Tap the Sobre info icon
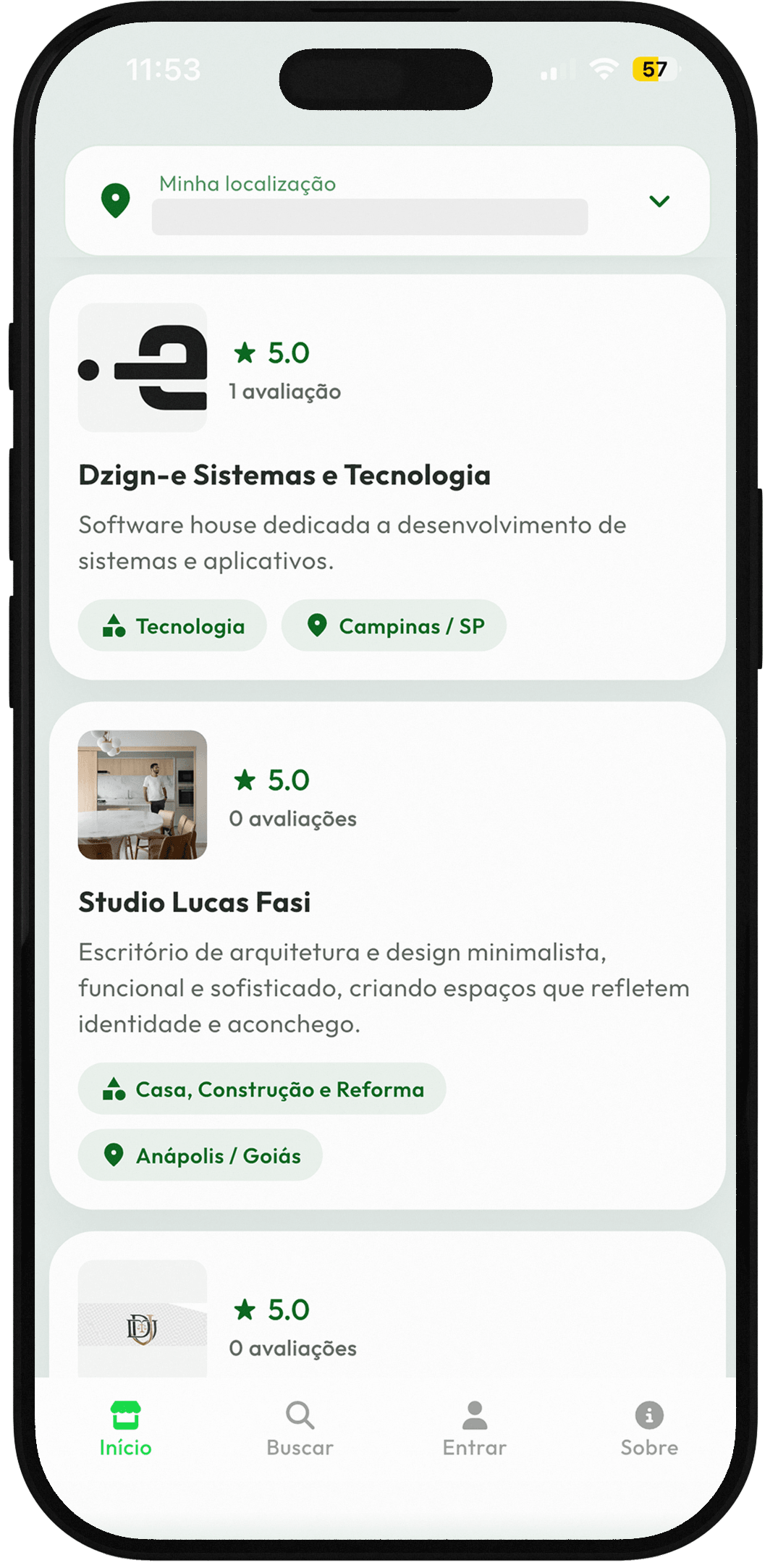The width and height of the screenshot is (778, 1568). point(648,1412)
